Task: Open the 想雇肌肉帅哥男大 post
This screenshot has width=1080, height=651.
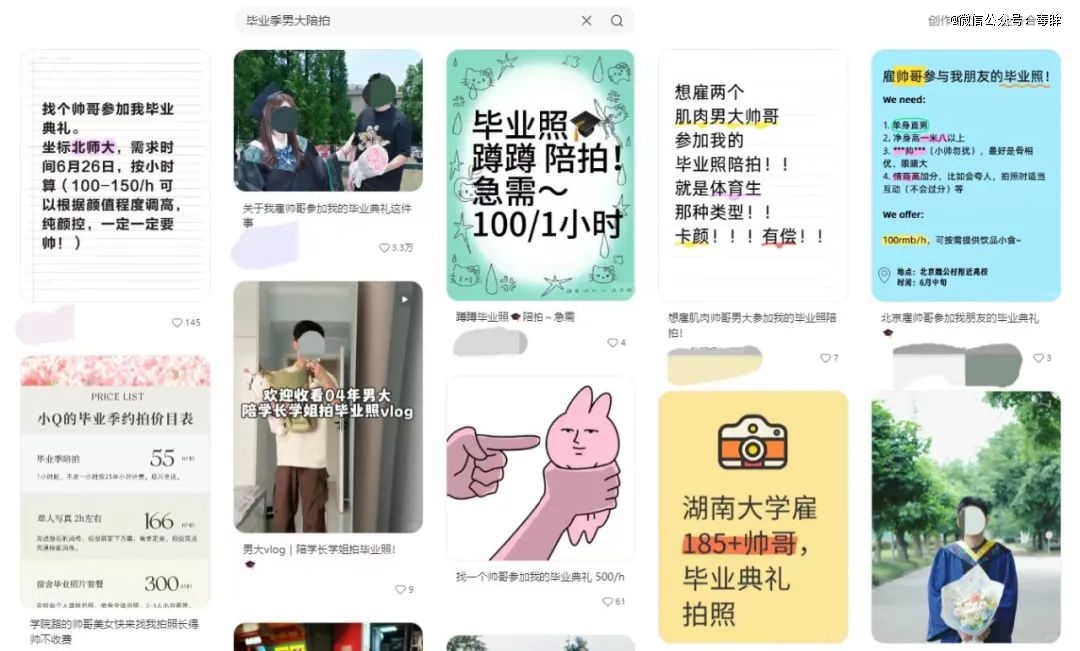Action: pyautogui.click(x=753, y=175)
